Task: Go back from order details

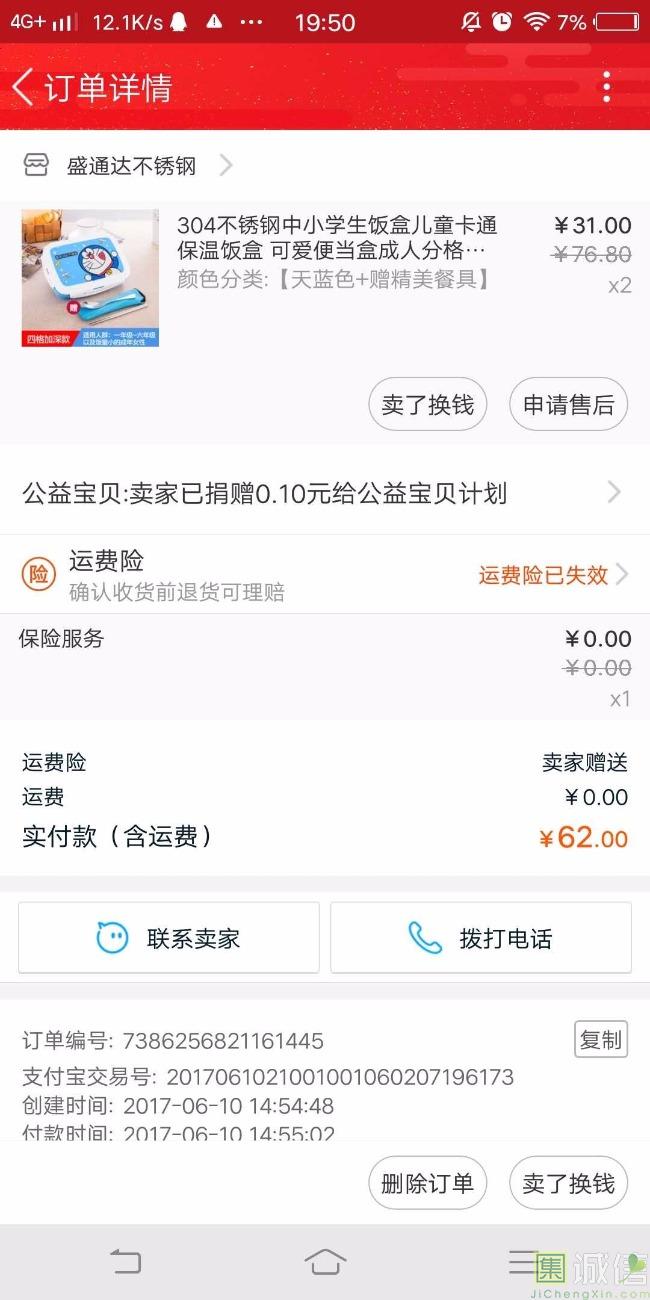Action: 24,87
